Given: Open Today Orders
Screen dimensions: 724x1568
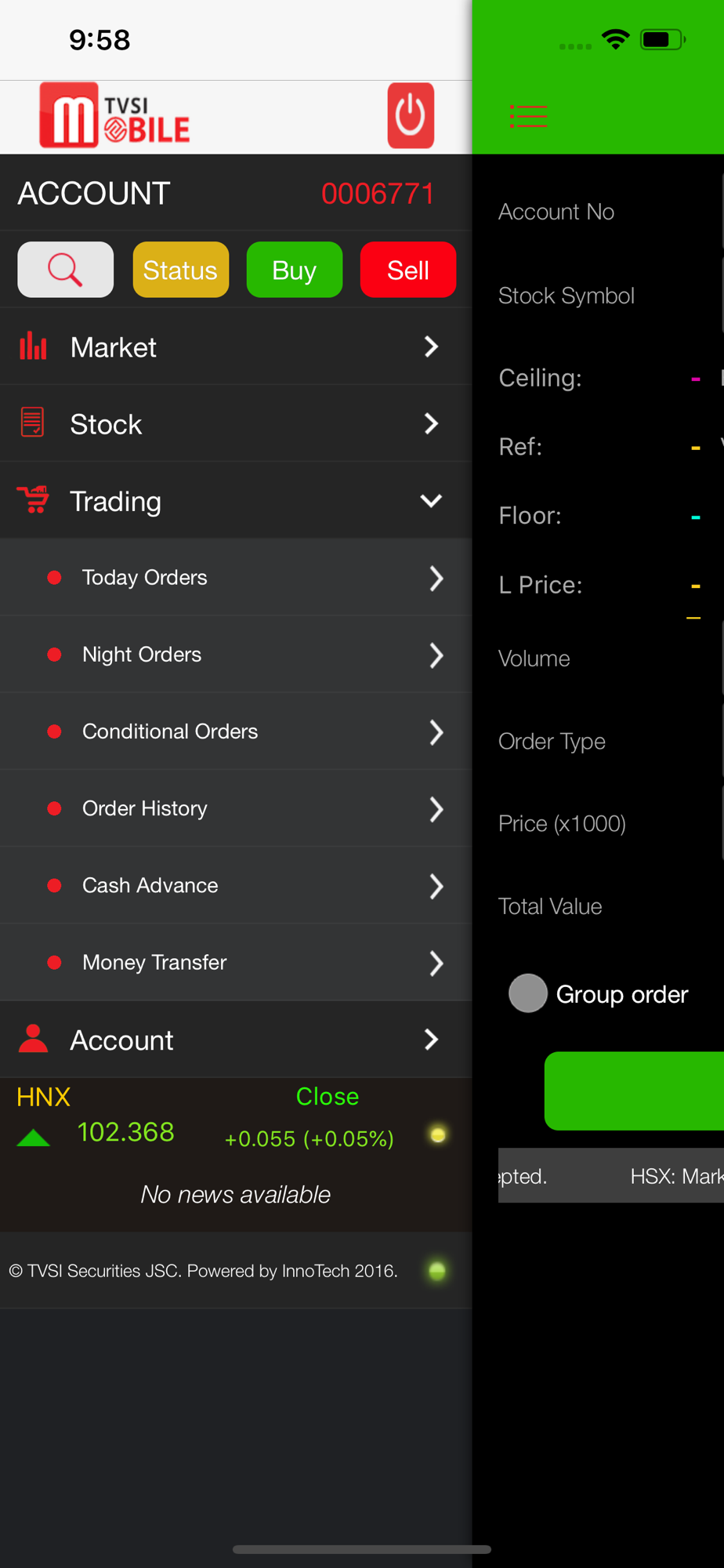Looking at the screenshot, I should point(236,578).
